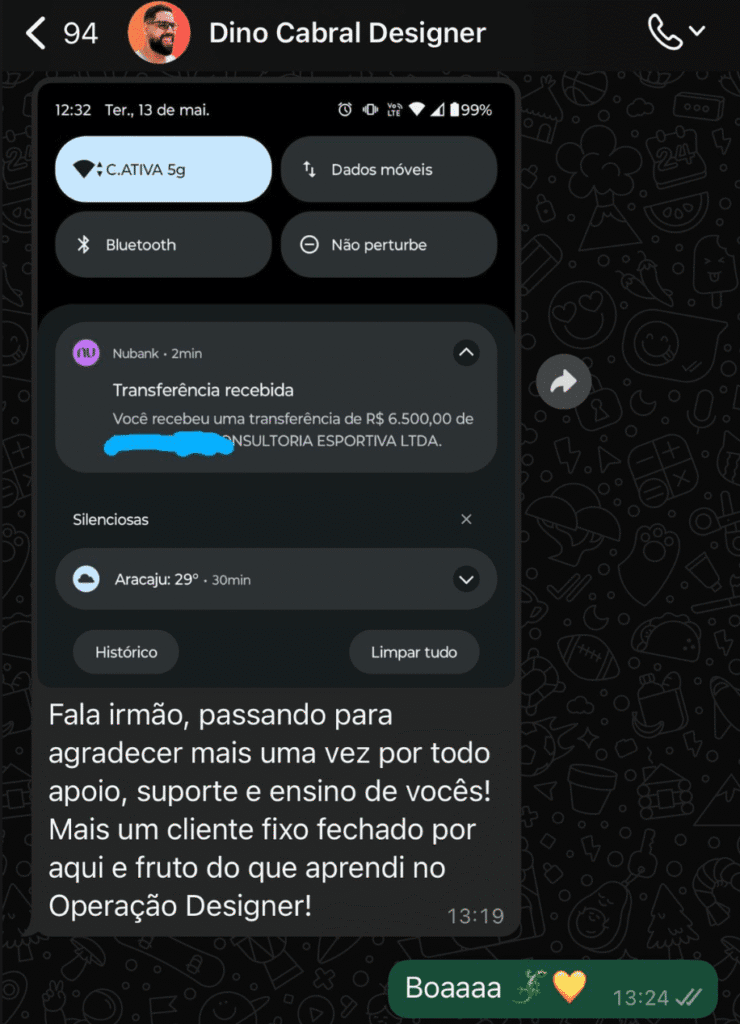This screenshot has width=740, height=1024.
Task: Open Dino Cabral Designer's profile picture
Action: [x=159, y=33]
